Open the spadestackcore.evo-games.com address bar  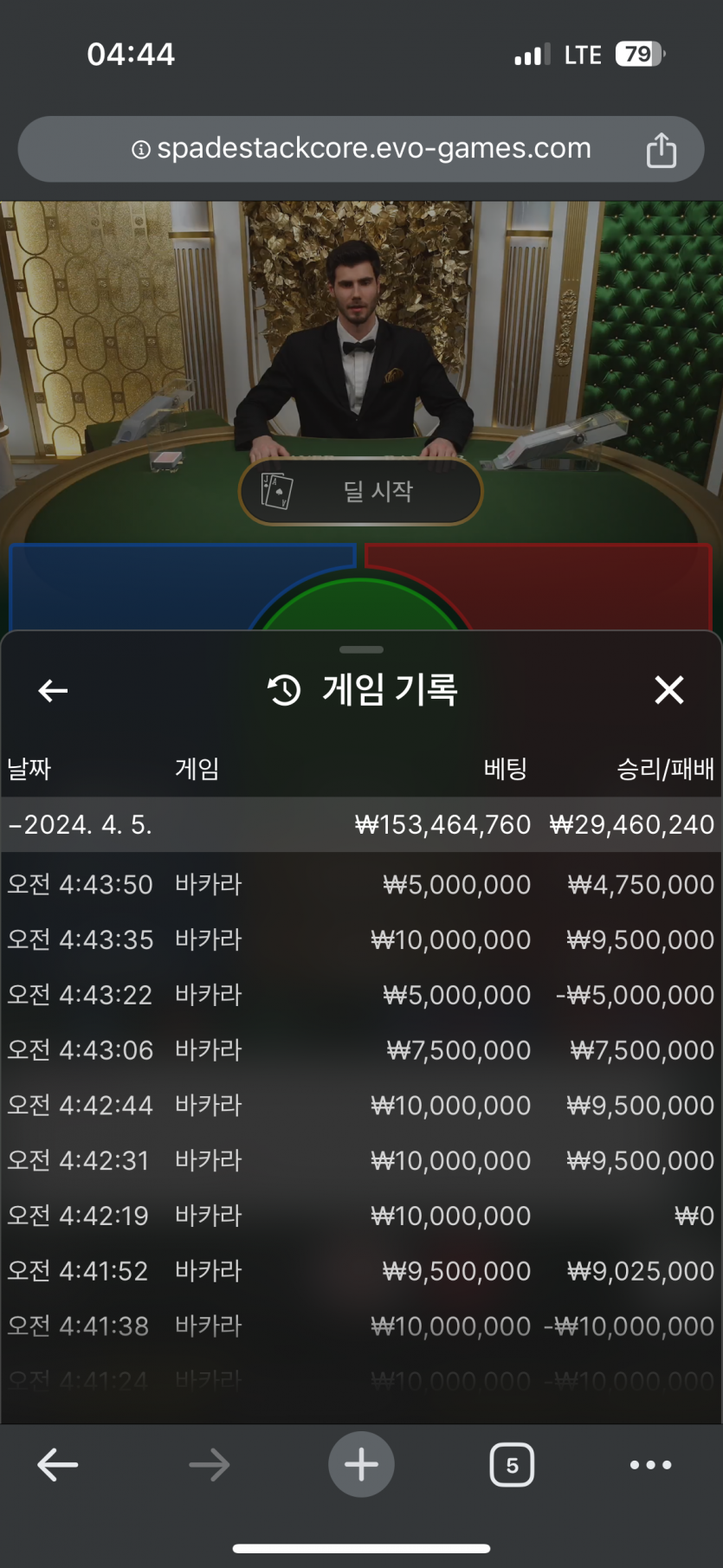361,149
